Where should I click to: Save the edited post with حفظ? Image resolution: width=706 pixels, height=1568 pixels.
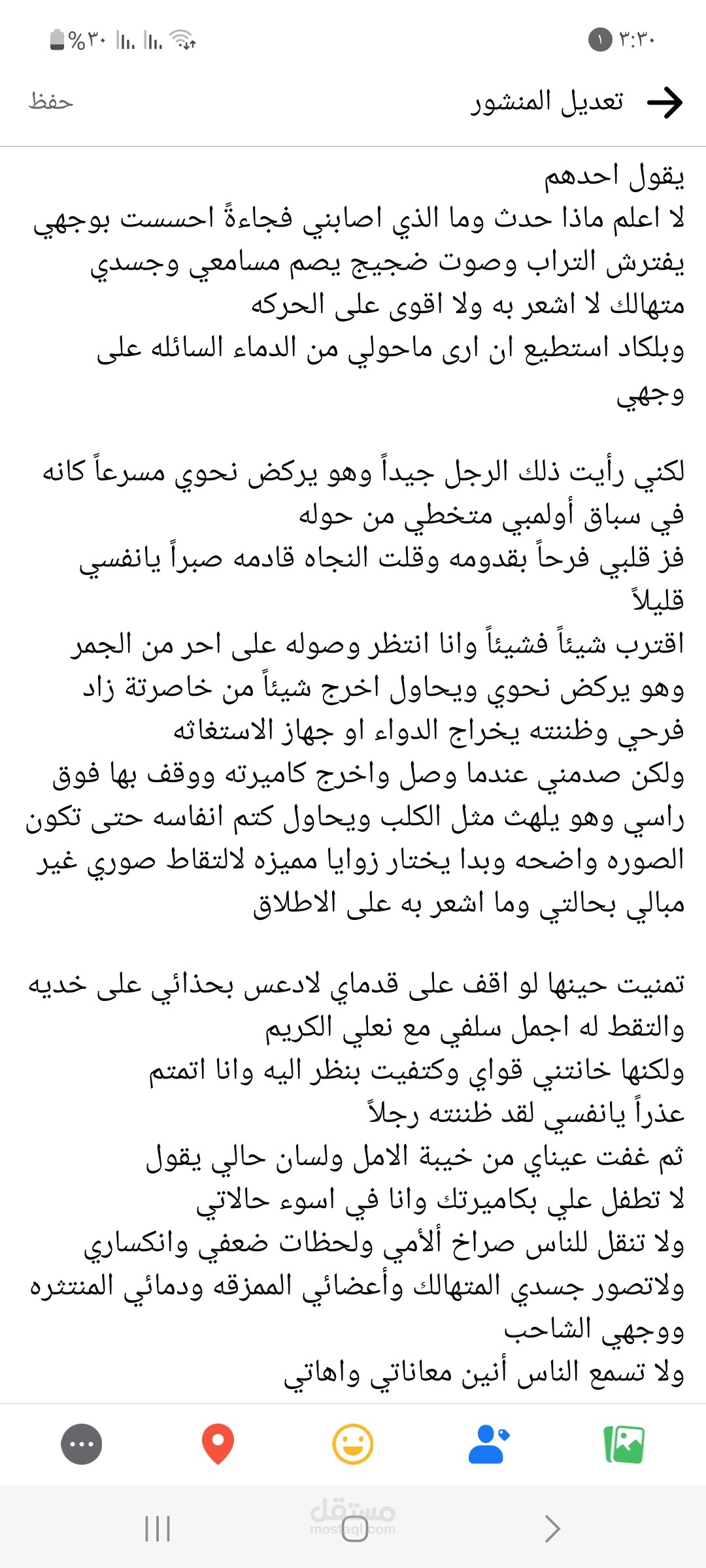coord(50,102)
